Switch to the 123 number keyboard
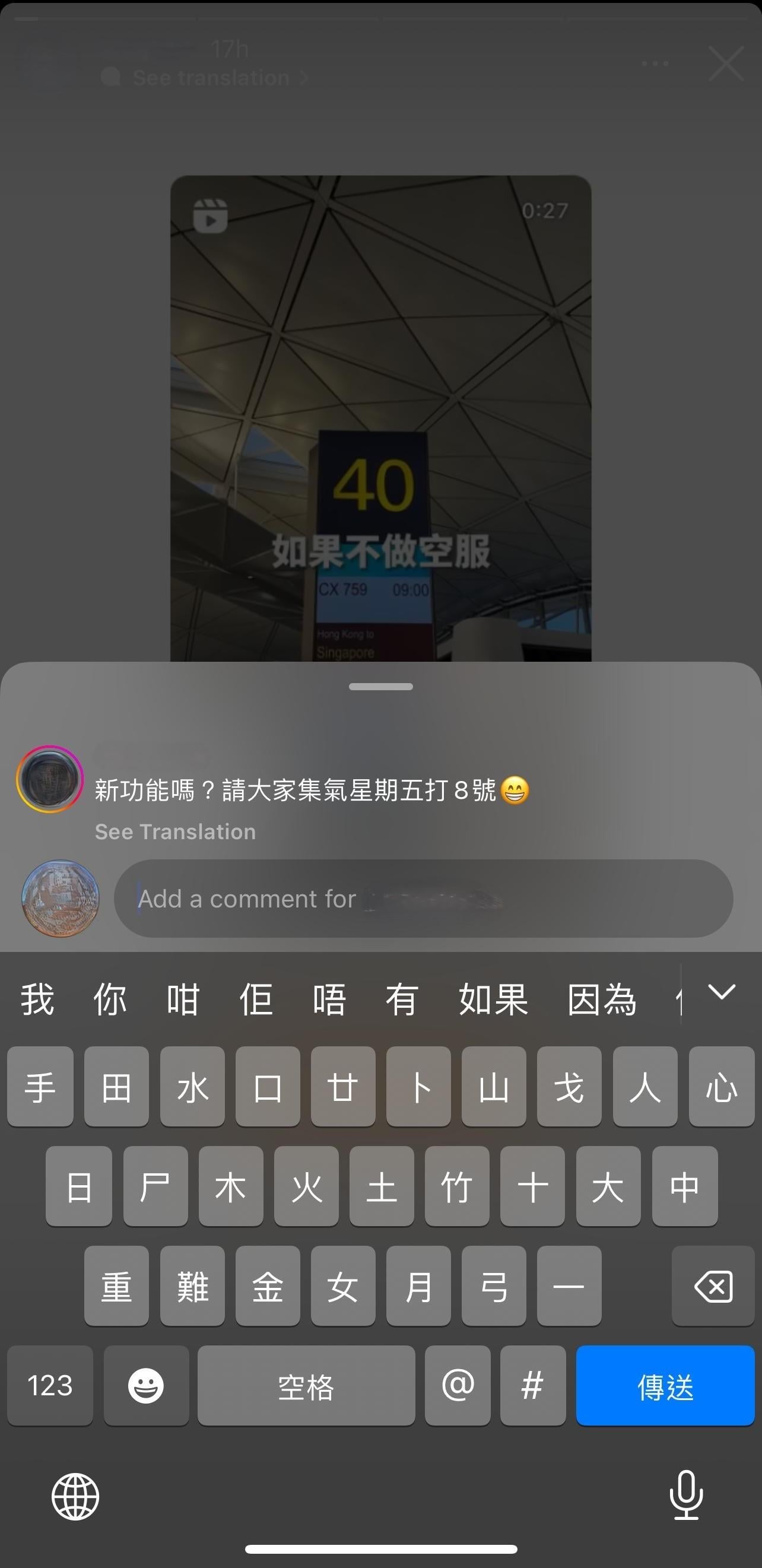Viewport: 762px width, 1568px height. click(50, 1386)
